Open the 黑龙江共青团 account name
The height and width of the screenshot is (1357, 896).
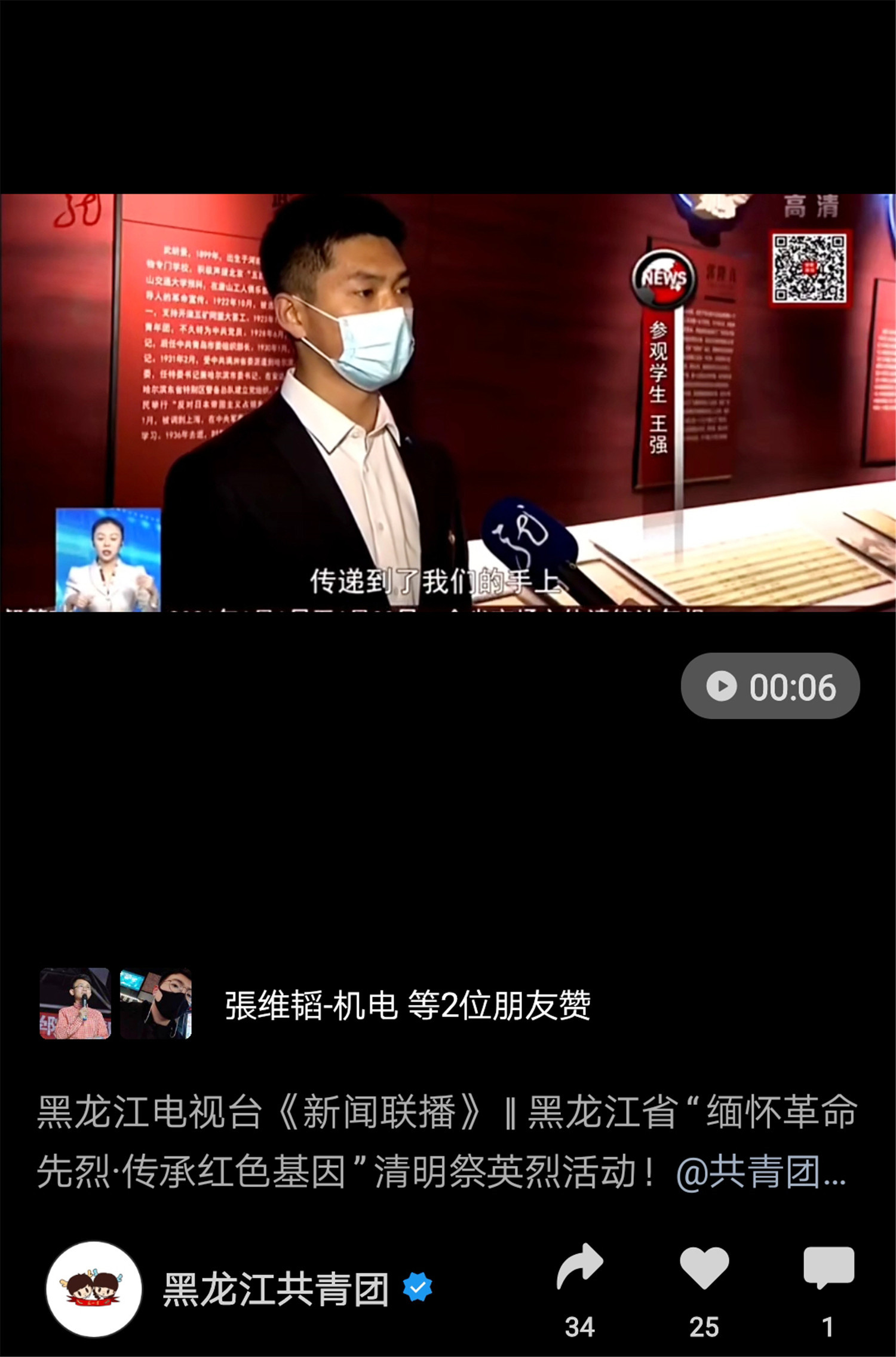tap(276, 1289)
